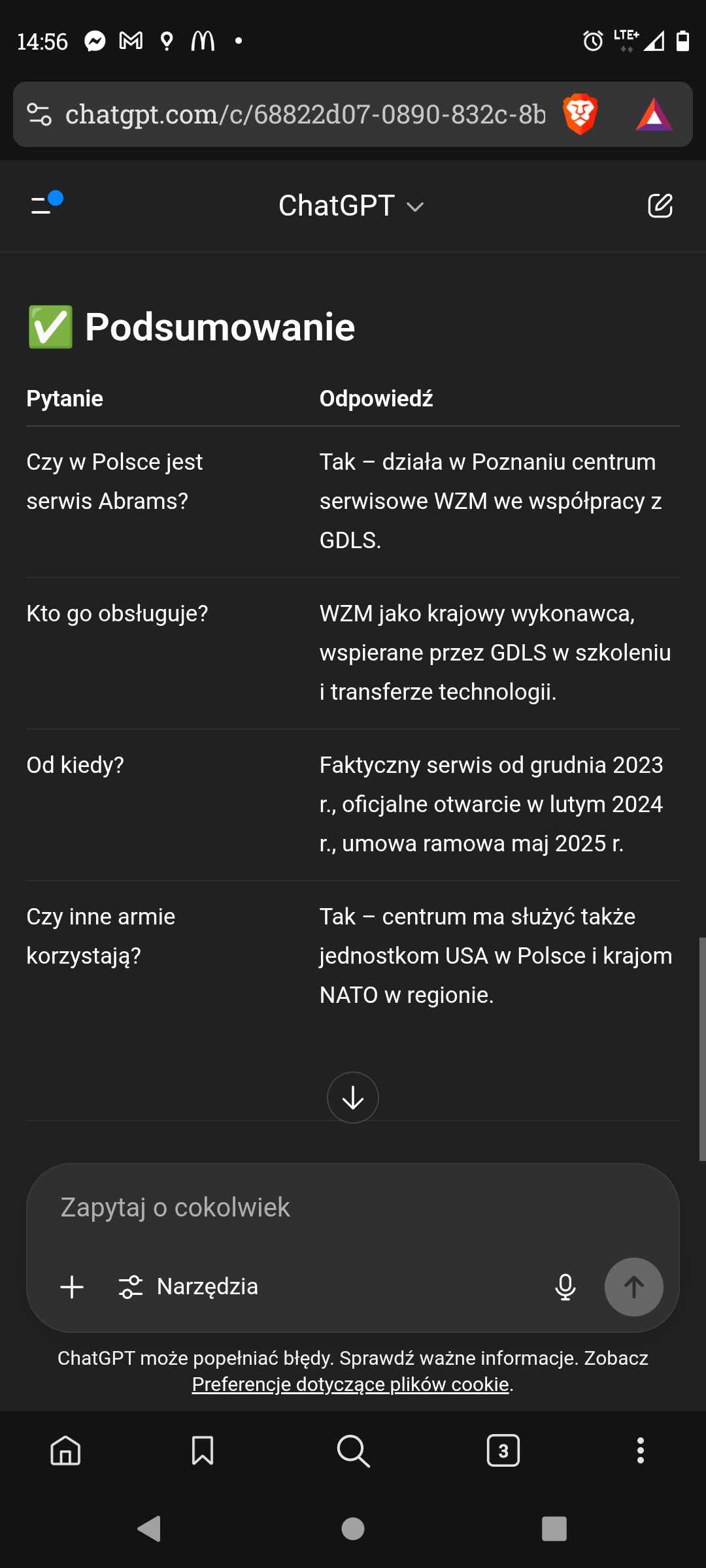Open browser bookmarks

[203, 1450]
